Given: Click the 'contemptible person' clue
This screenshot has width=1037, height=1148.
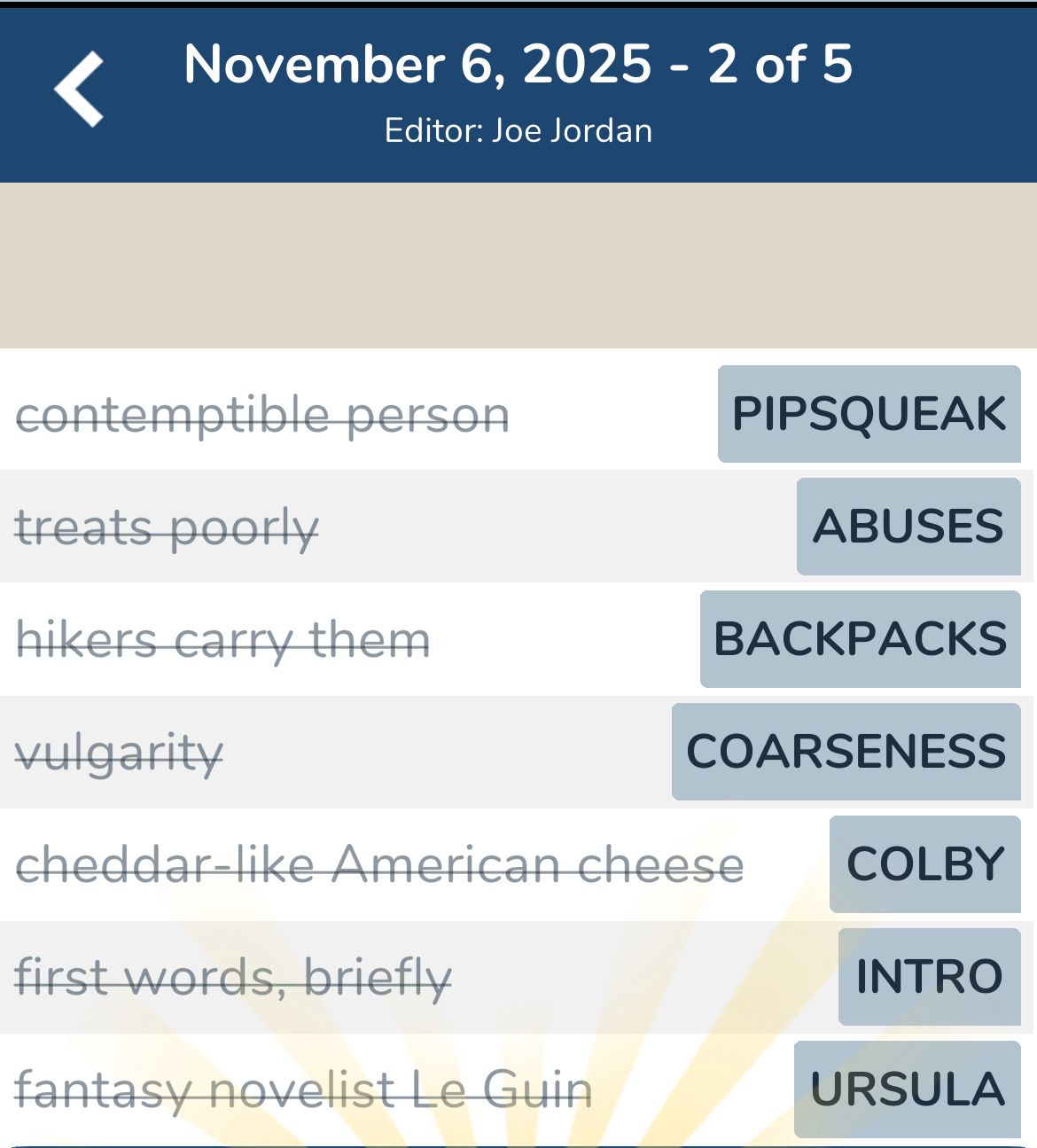Looking at the screenshot, I should click(263, 414).
